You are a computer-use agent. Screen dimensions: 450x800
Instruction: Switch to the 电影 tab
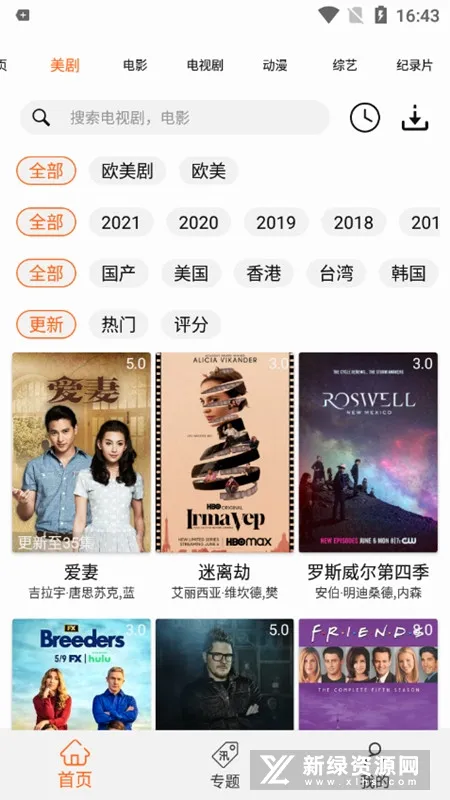[x=135, y=65]
